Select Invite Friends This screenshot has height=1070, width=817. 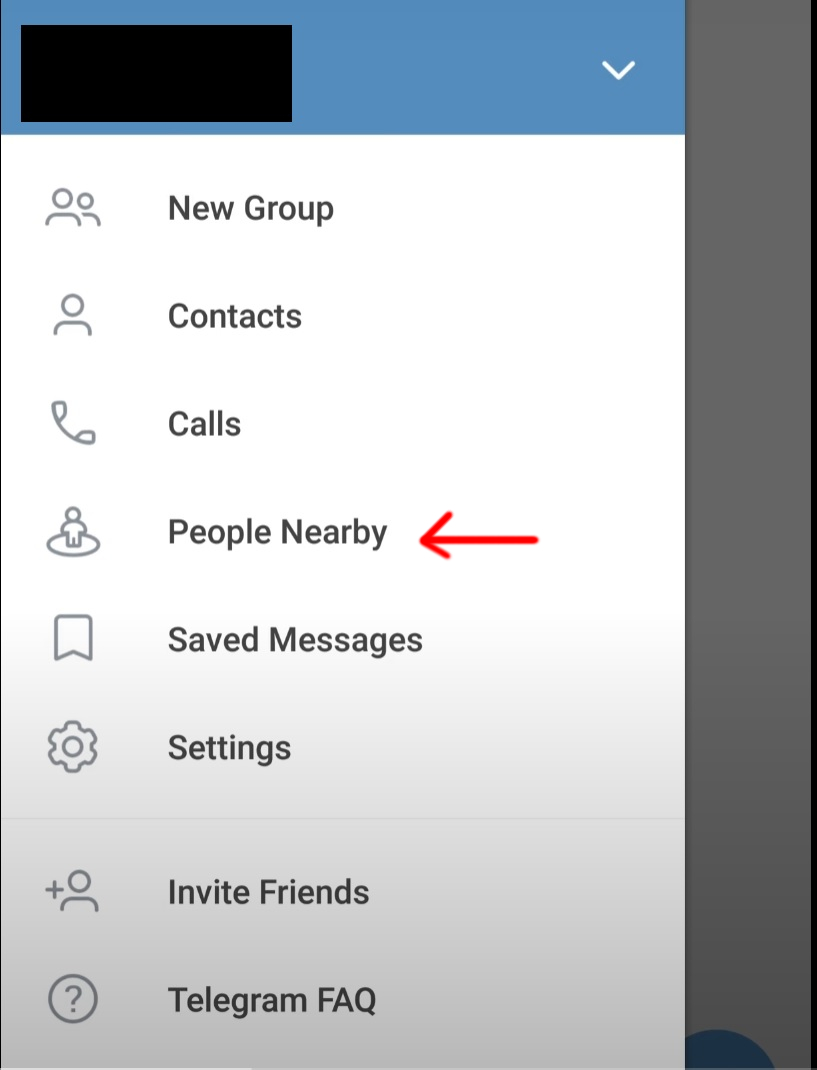tap(268, 892)
